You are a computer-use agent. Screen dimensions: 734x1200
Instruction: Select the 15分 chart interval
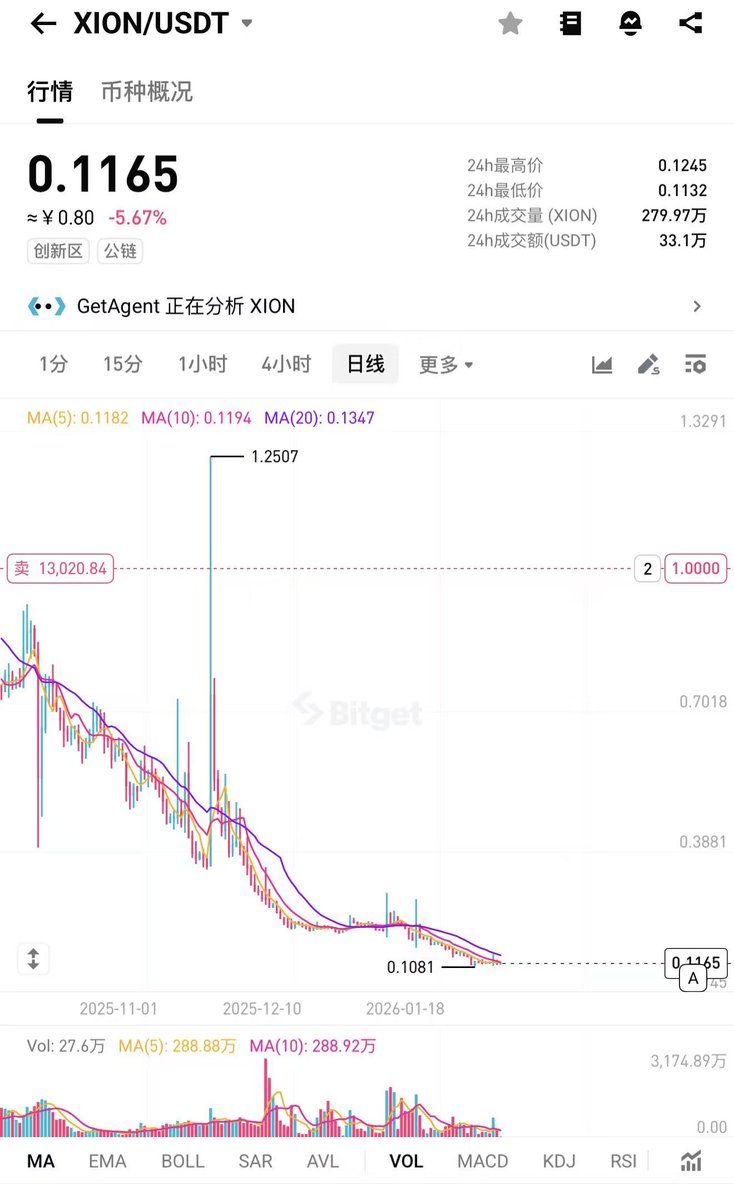122,365
